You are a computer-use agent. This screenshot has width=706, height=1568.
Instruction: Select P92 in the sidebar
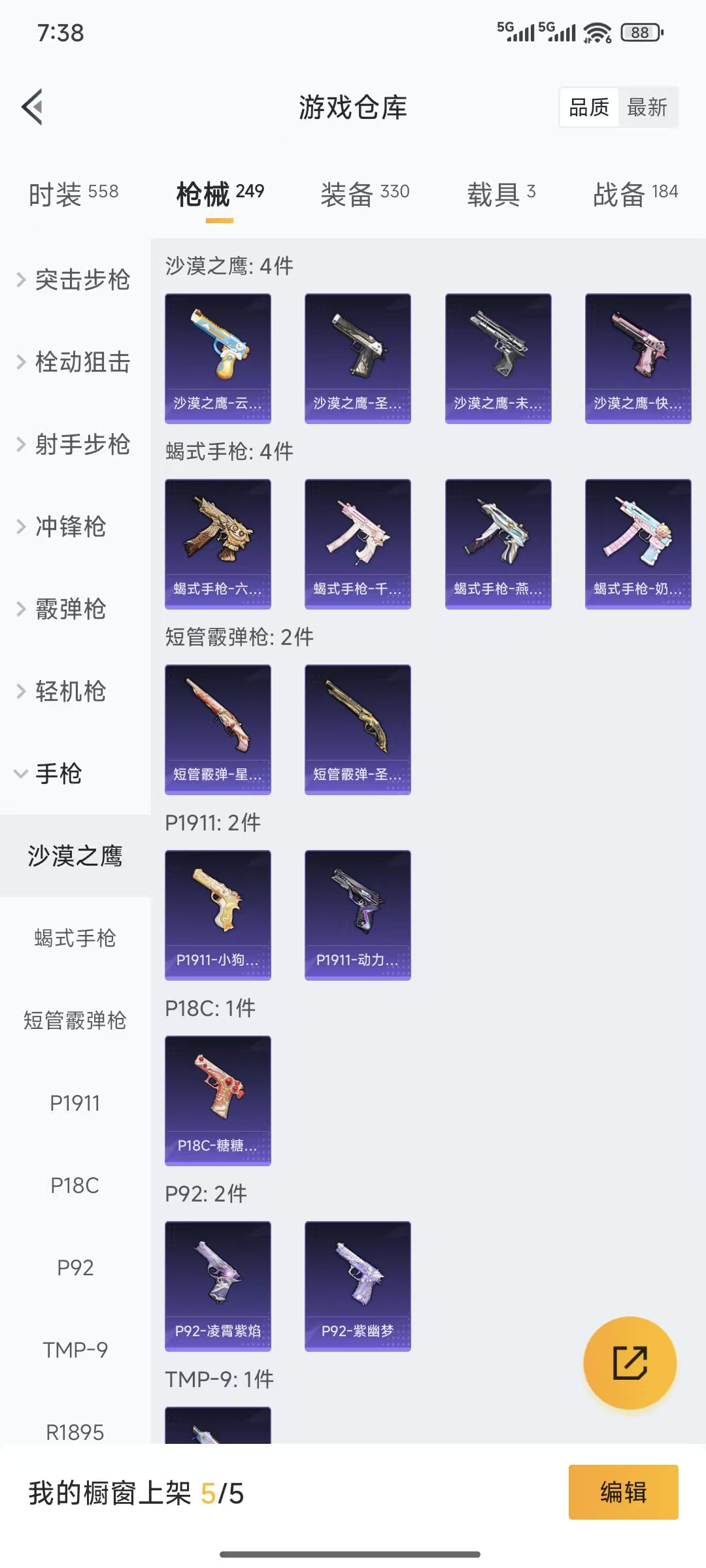(75, 1267)
